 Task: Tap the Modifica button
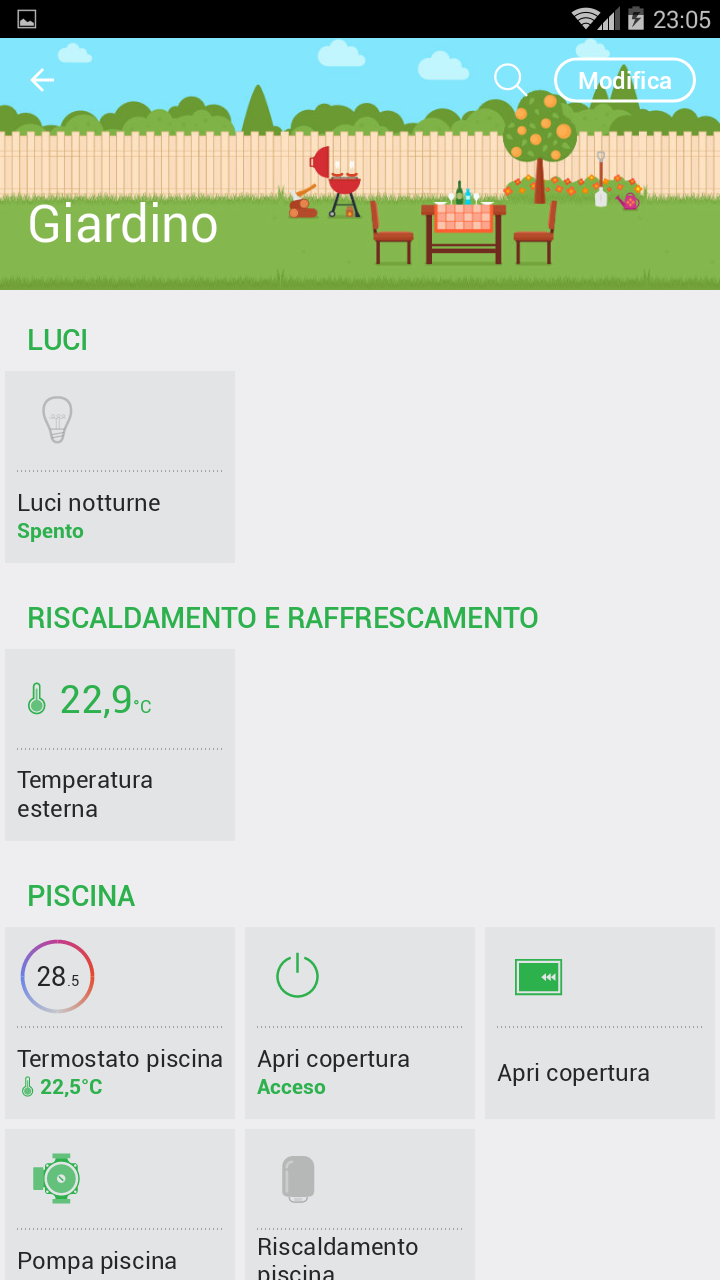[625, 80]
